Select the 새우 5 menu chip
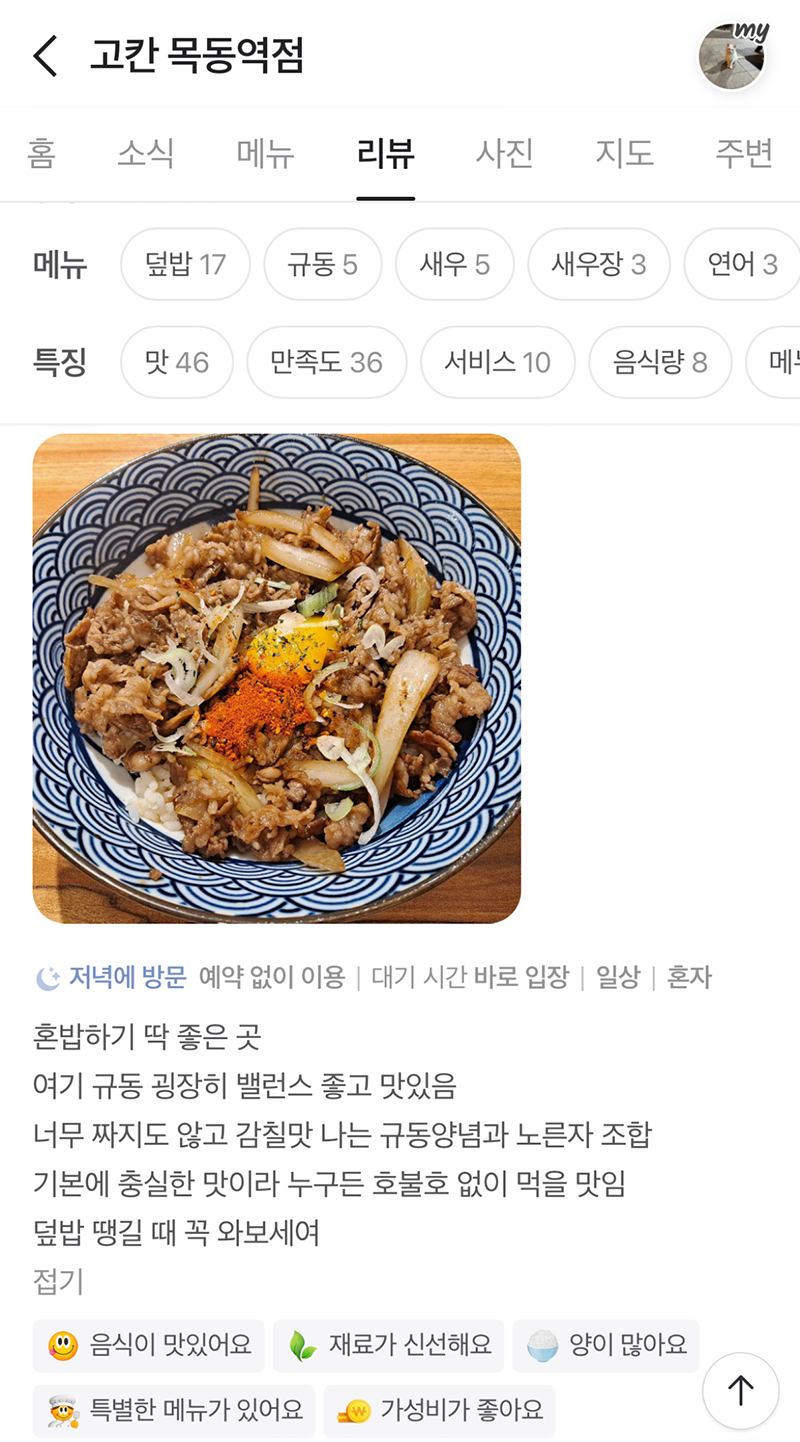 click(454, 264)
